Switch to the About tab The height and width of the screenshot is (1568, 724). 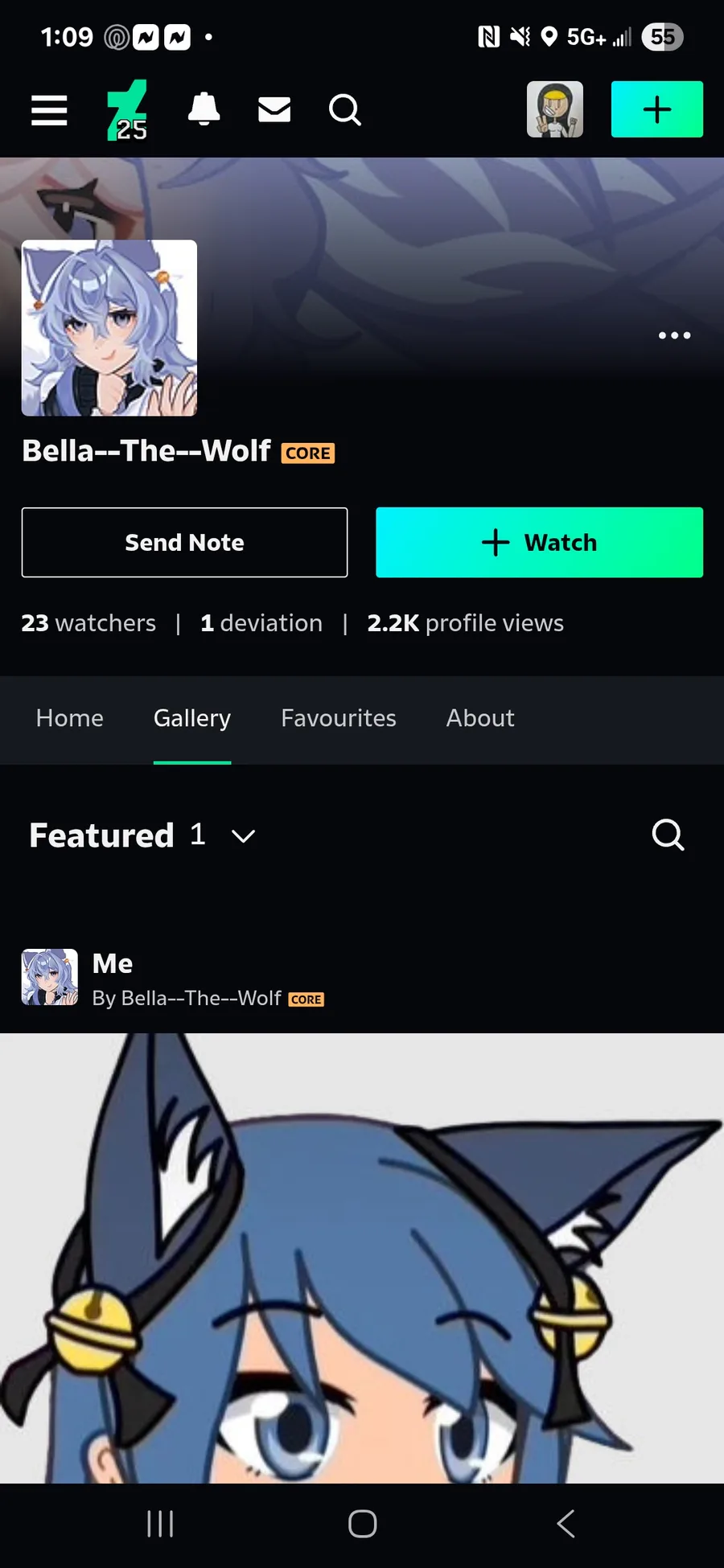pyautogui.click(x=480, y=718)
